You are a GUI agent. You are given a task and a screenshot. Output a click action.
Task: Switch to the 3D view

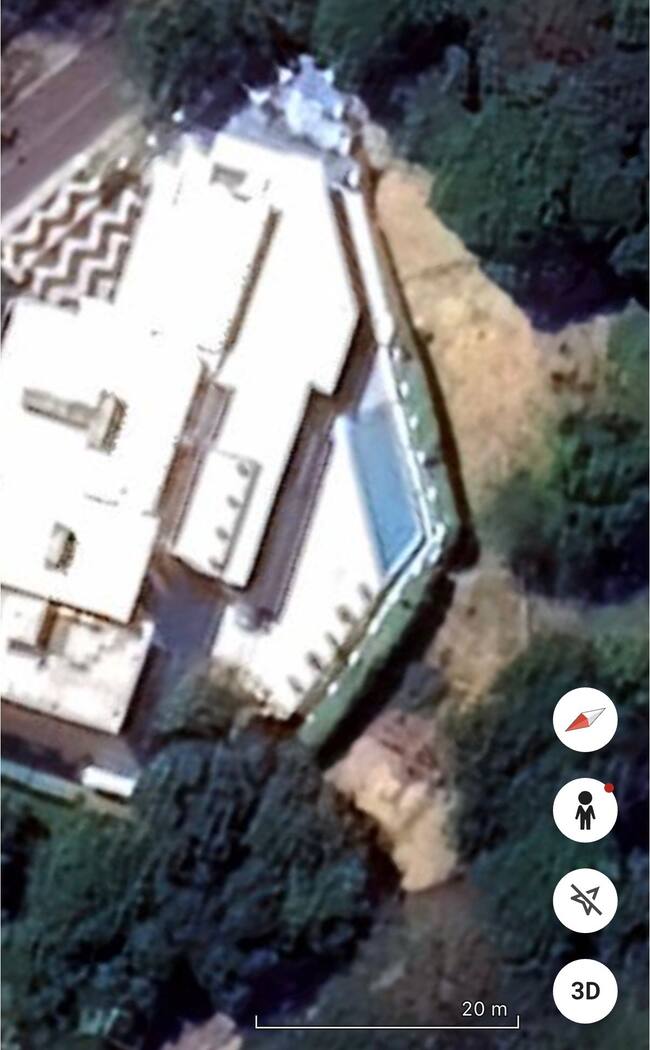click(x=585, y=991)
